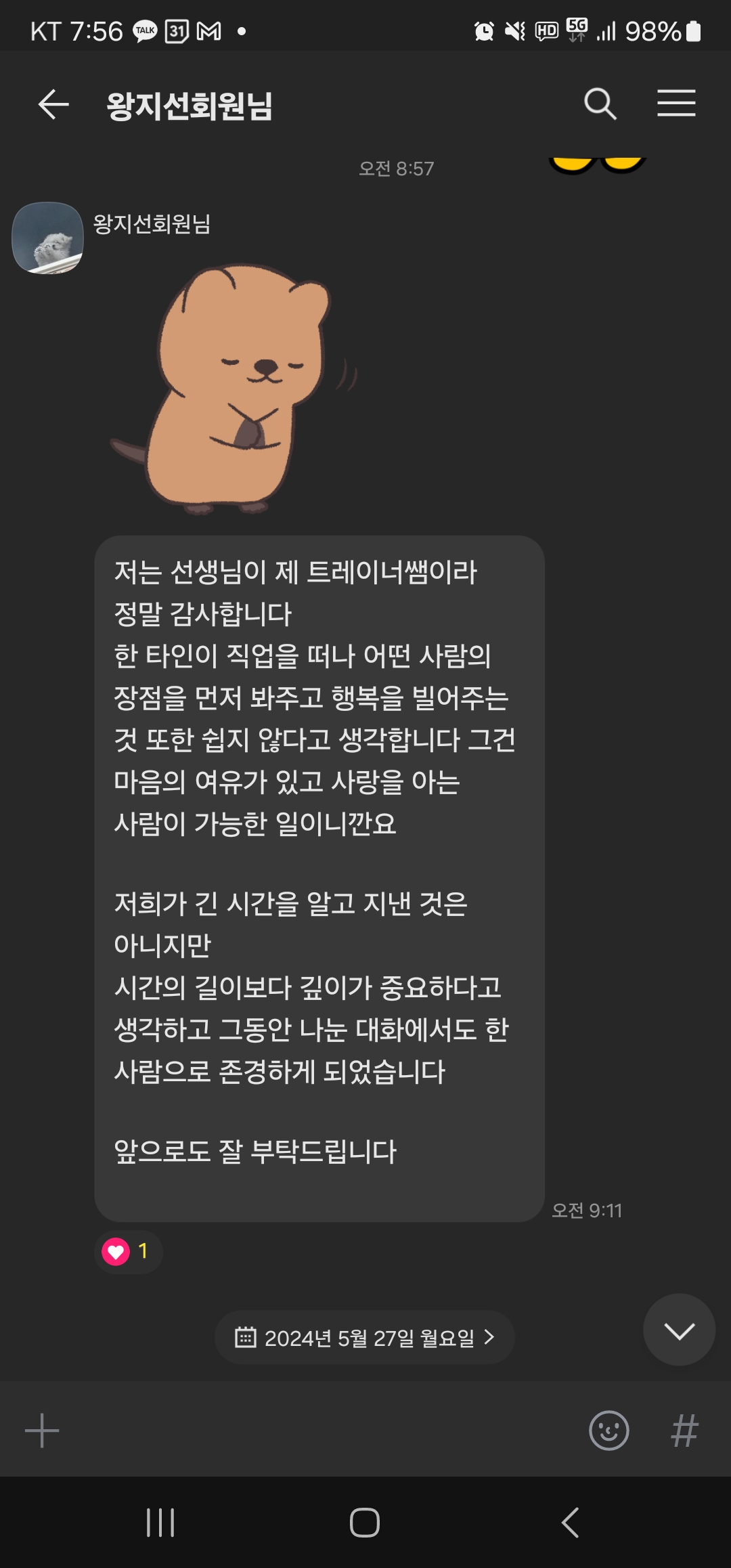Open the 2024년 5월 27일 date picker
The image size is (731, 1568).
pos(364,1337)
